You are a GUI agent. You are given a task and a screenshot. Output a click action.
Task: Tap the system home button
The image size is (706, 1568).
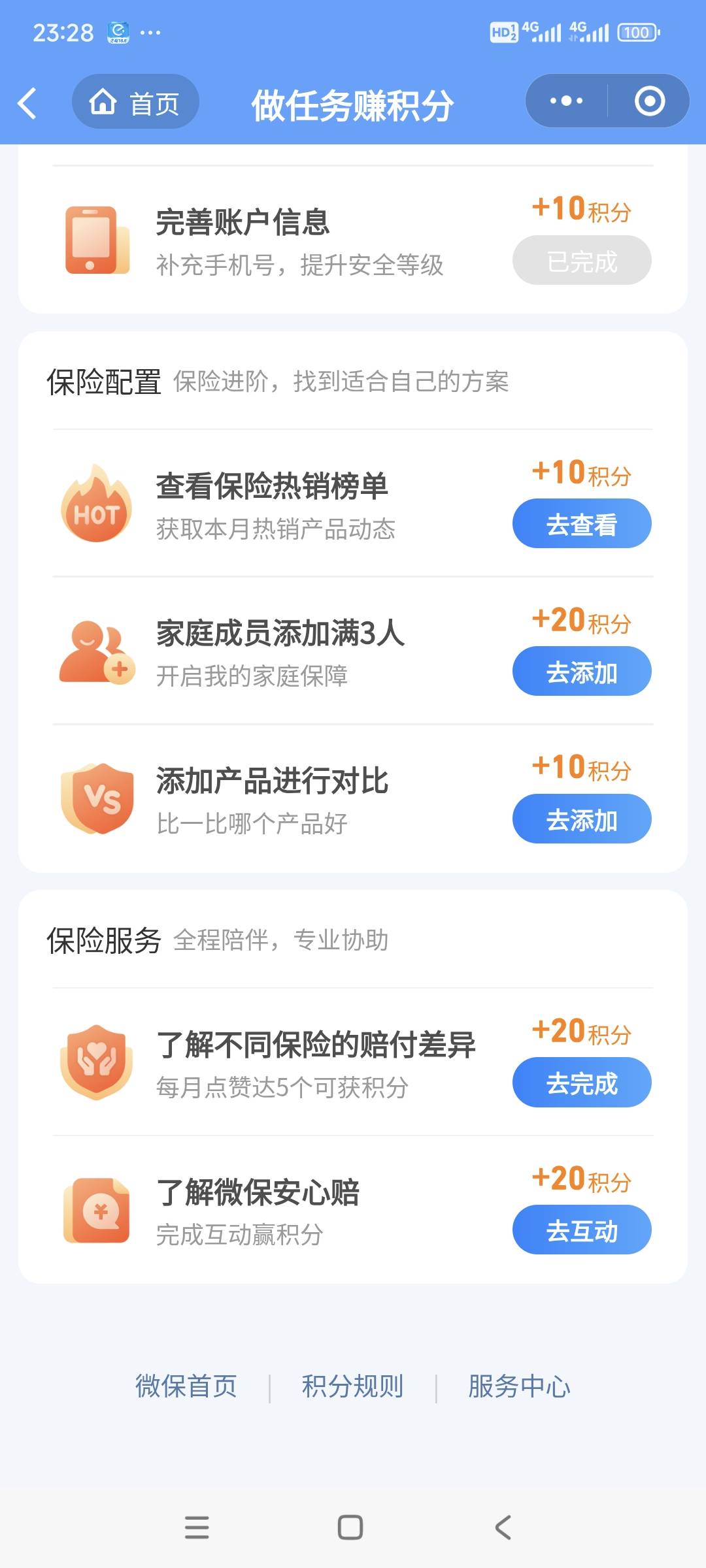click(x=350, y=1527)
